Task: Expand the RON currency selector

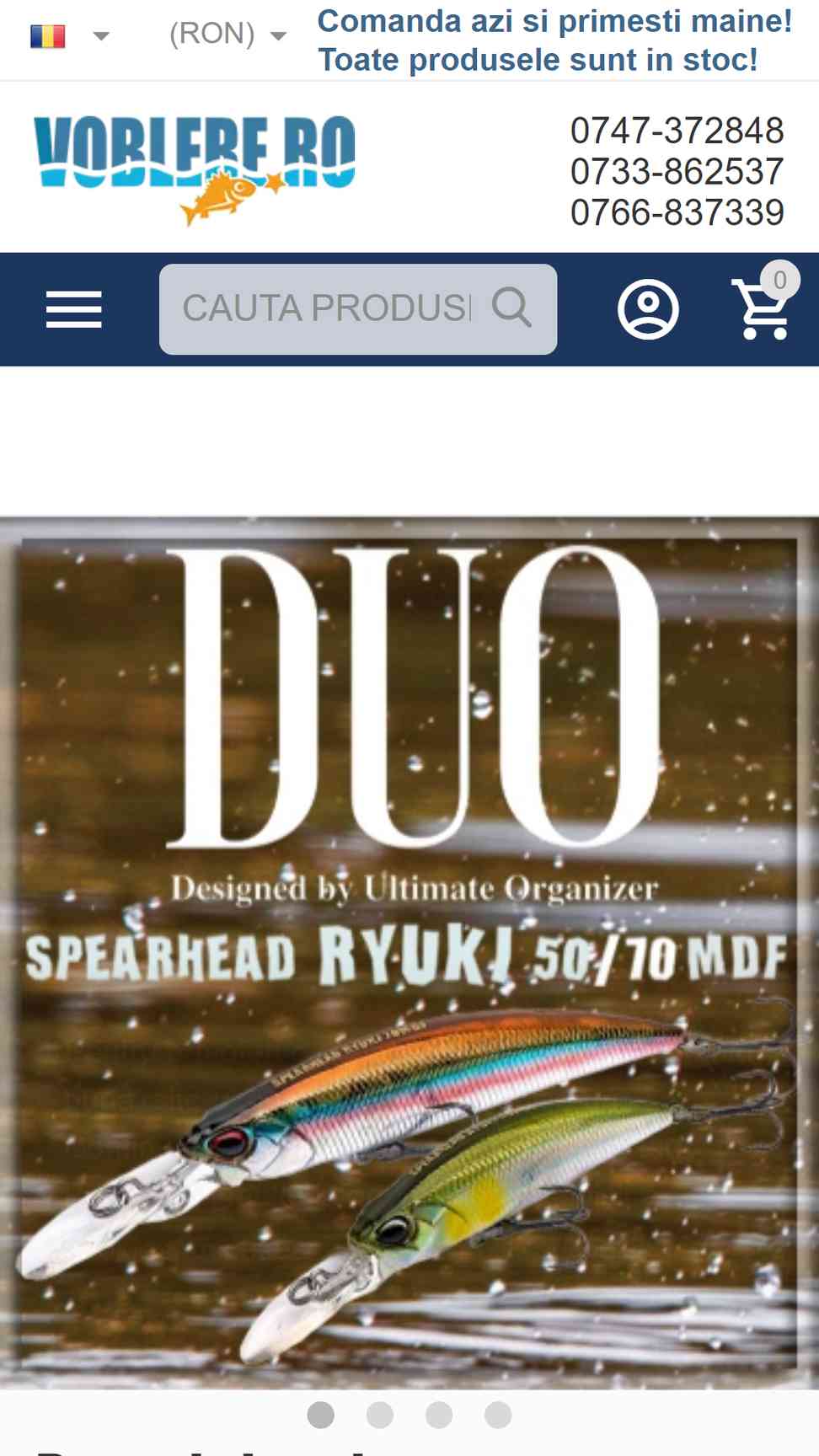Action: pyautogui.click(x=227, y=35)
